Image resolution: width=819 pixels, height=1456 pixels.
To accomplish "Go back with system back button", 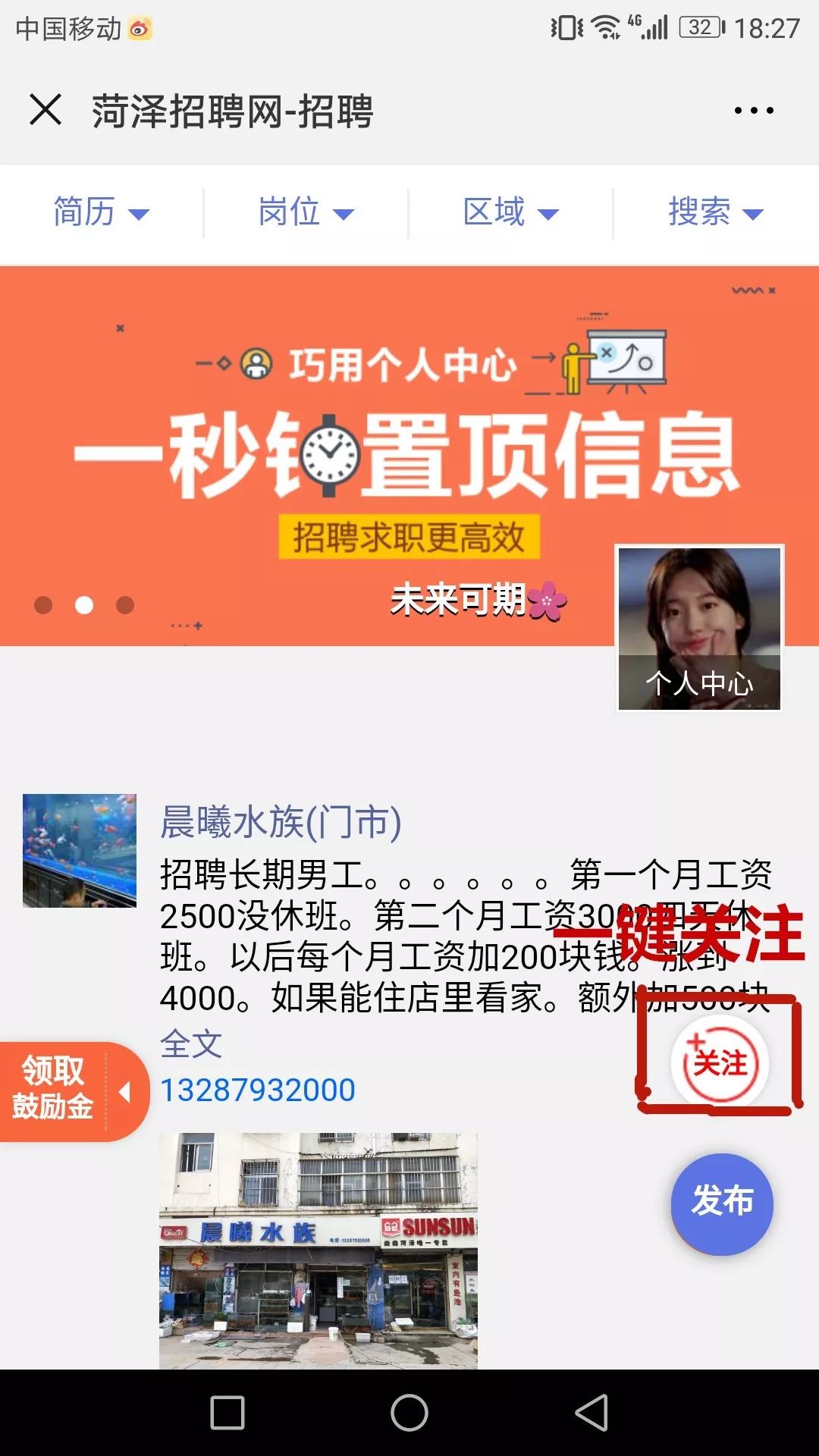I will pyautogui.click(x=591, y=1413).
